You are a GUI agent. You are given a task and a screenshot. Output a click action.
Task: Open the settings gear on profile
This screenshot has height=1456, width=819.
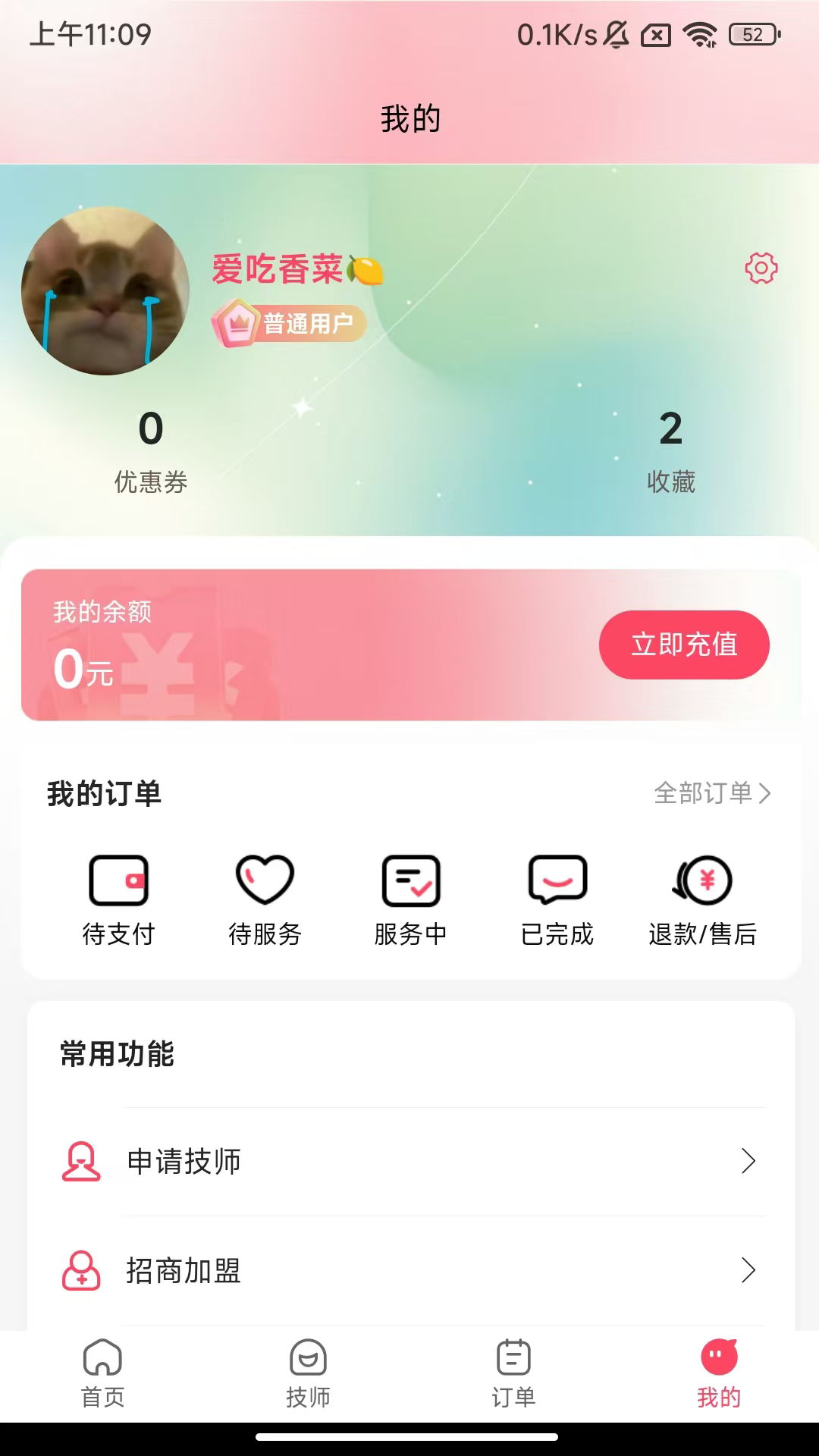(759, 269)
